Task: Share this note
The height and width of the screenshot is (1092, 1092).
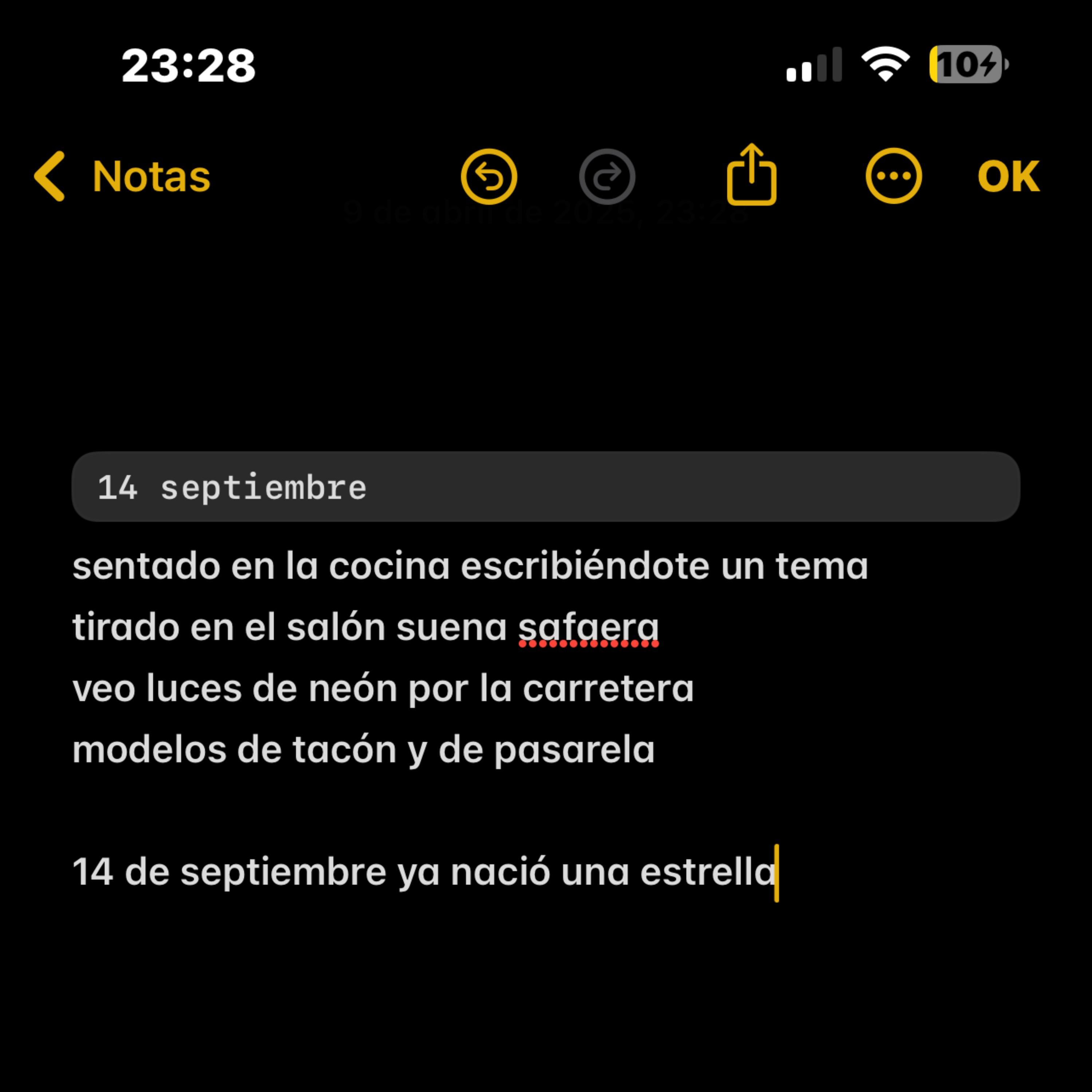Action: (x=751, y=175)
